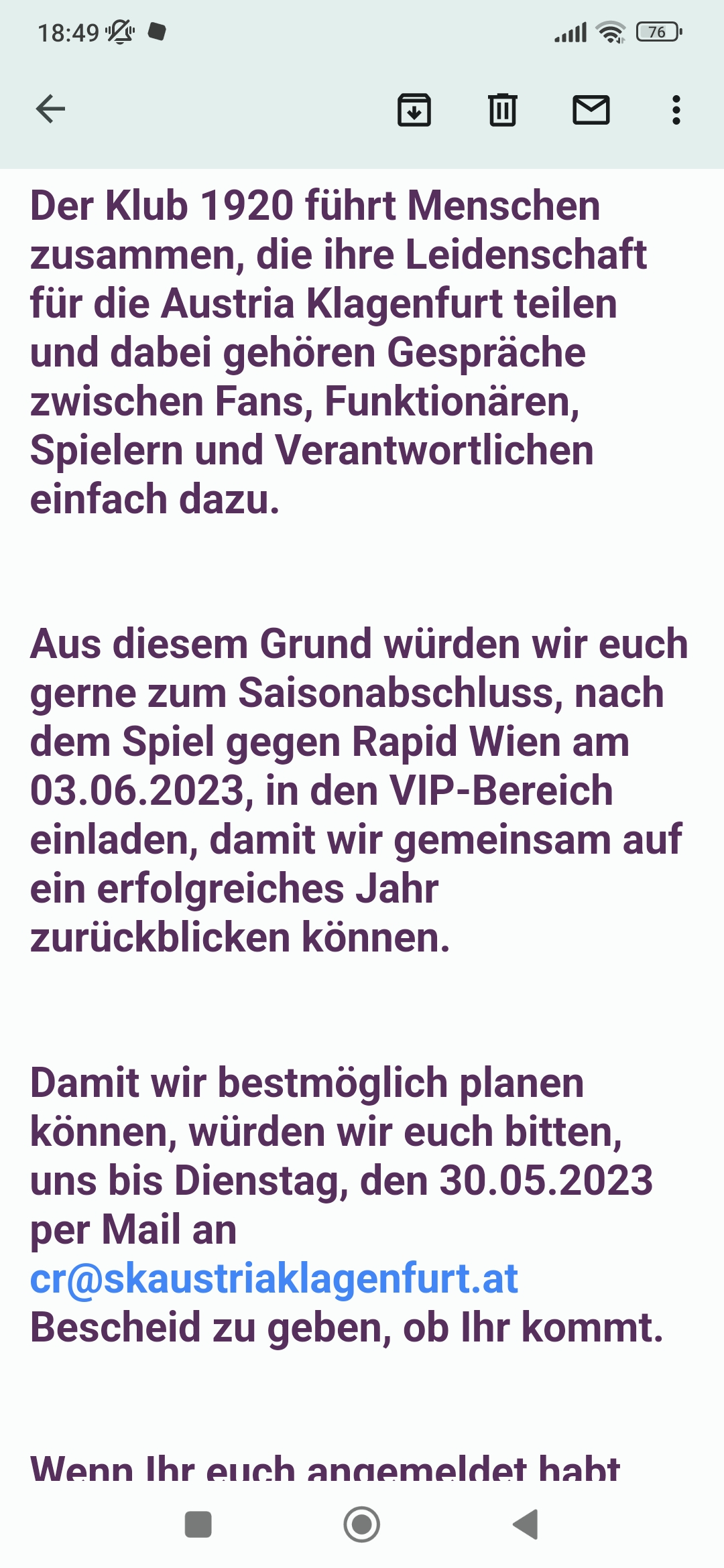Archive this email
Image resolution: width=724 pixels, height=1568 pixels.
414,110
